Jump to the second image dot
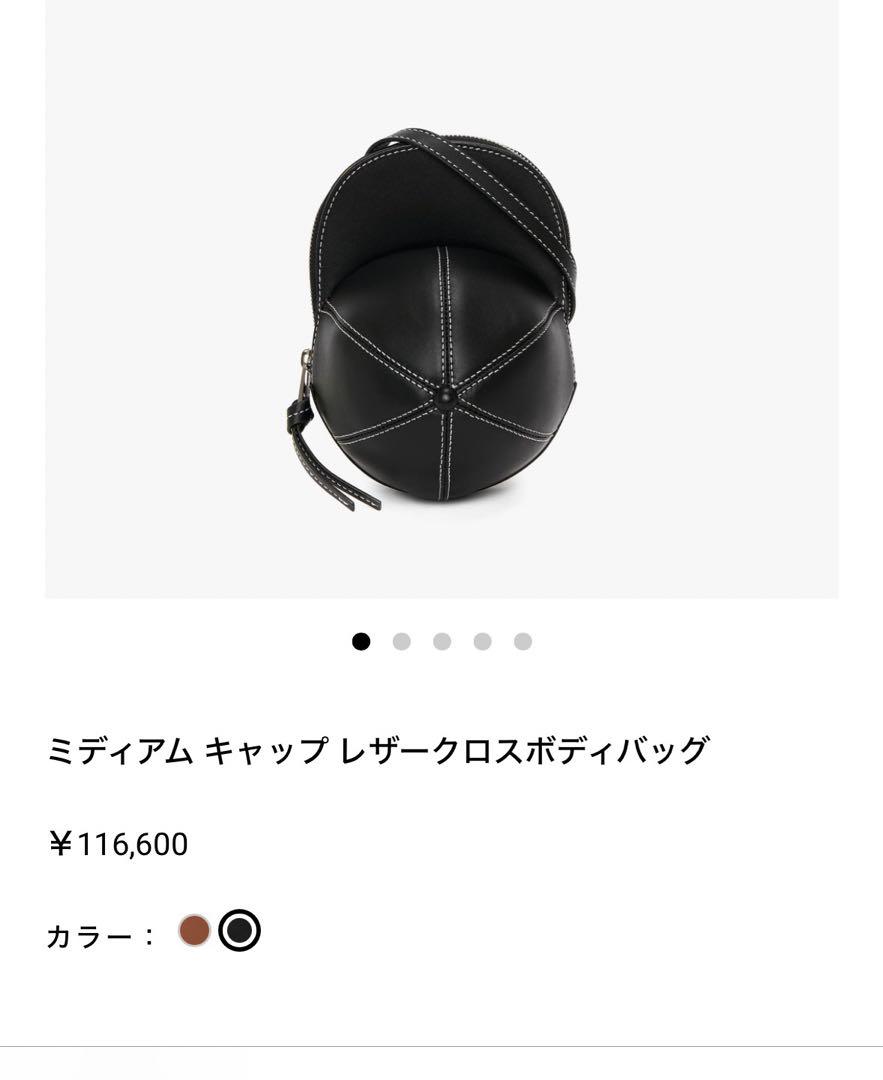 pos(402,642)
